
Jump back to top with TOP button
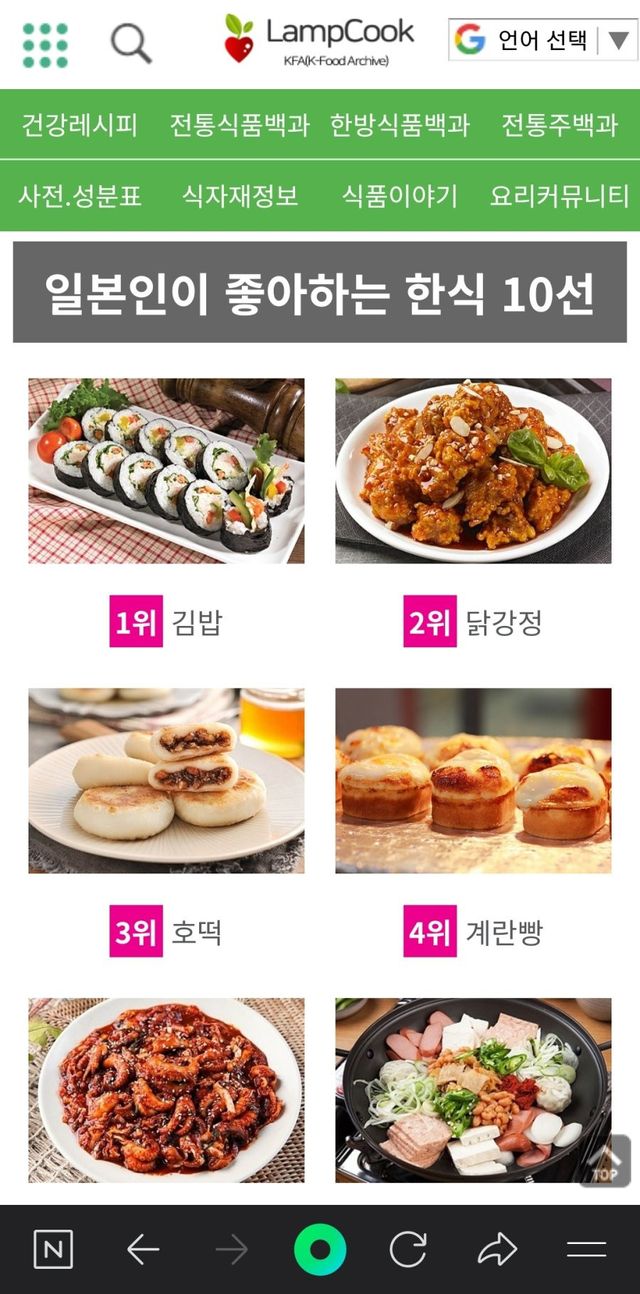605,1162
